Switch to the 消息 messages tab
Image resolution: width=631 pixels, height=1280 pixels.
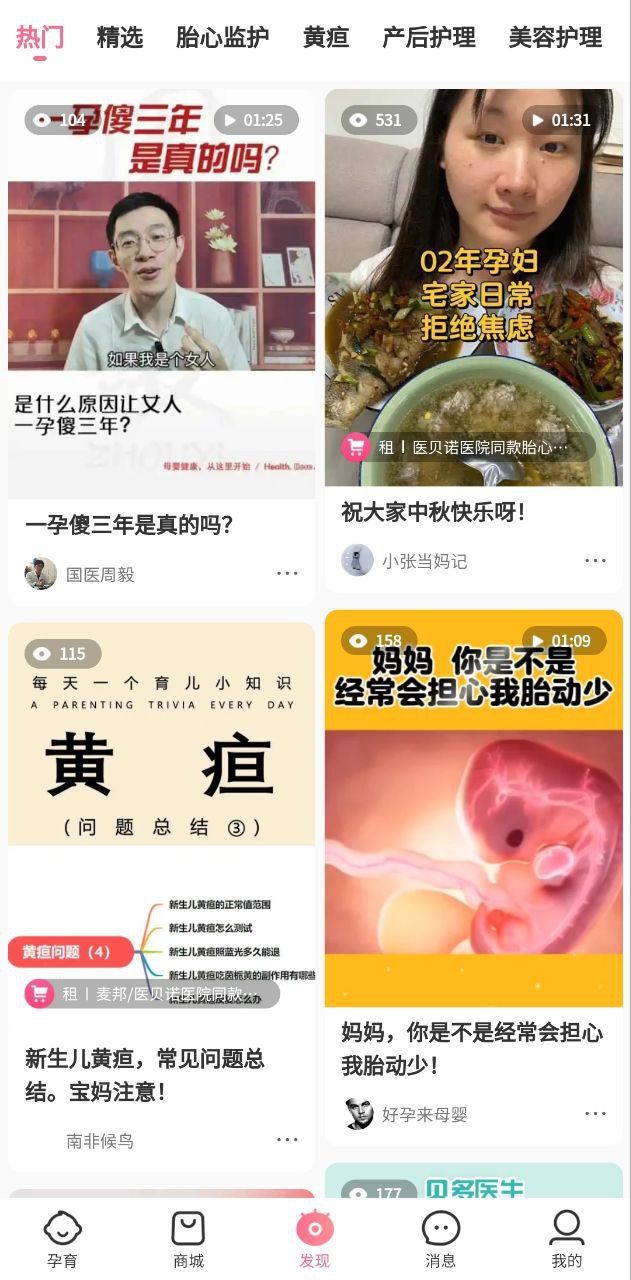tap(440, 1238)
